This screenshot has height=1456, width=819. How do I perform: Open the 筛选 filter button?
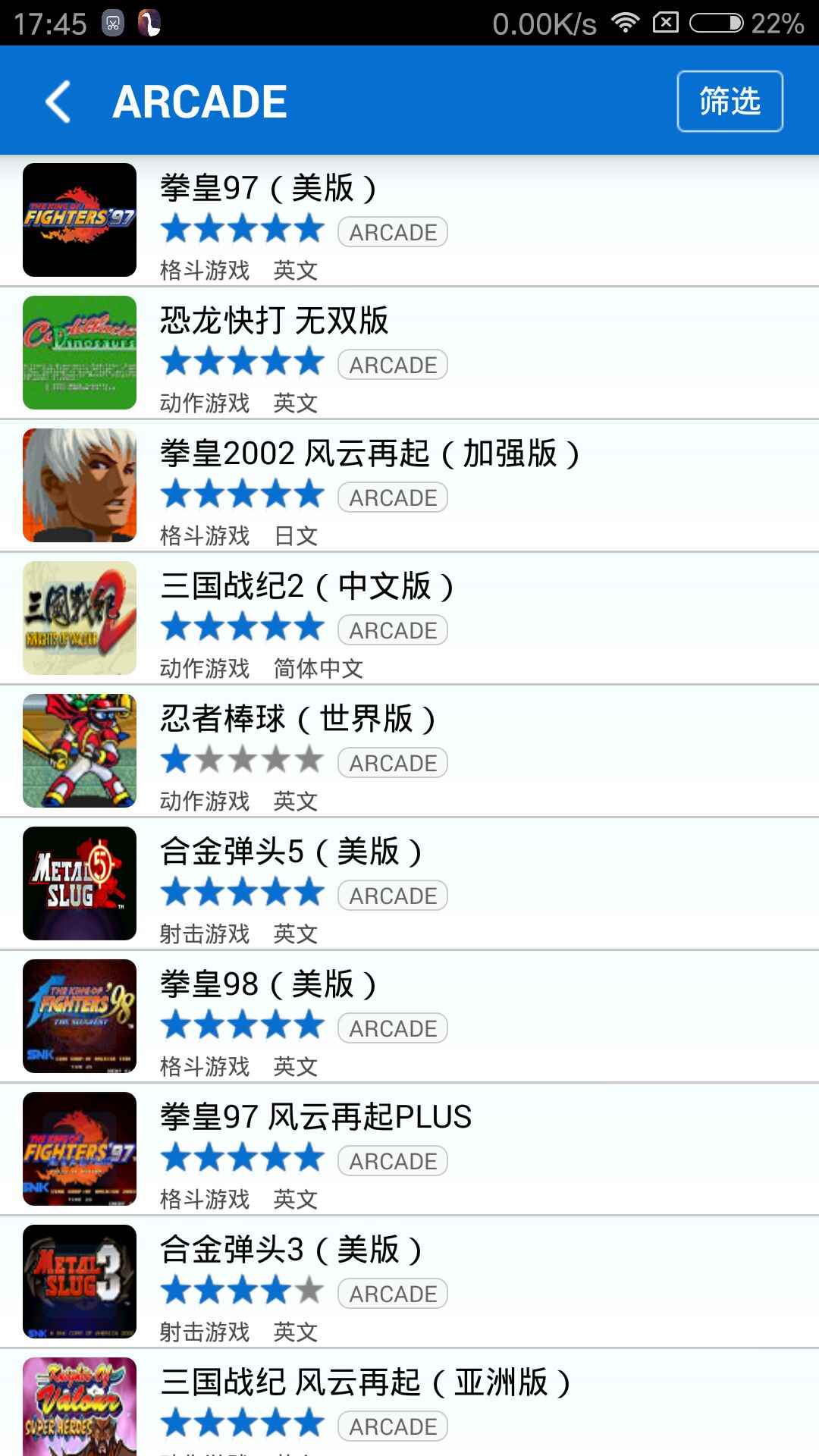point(730,102)
